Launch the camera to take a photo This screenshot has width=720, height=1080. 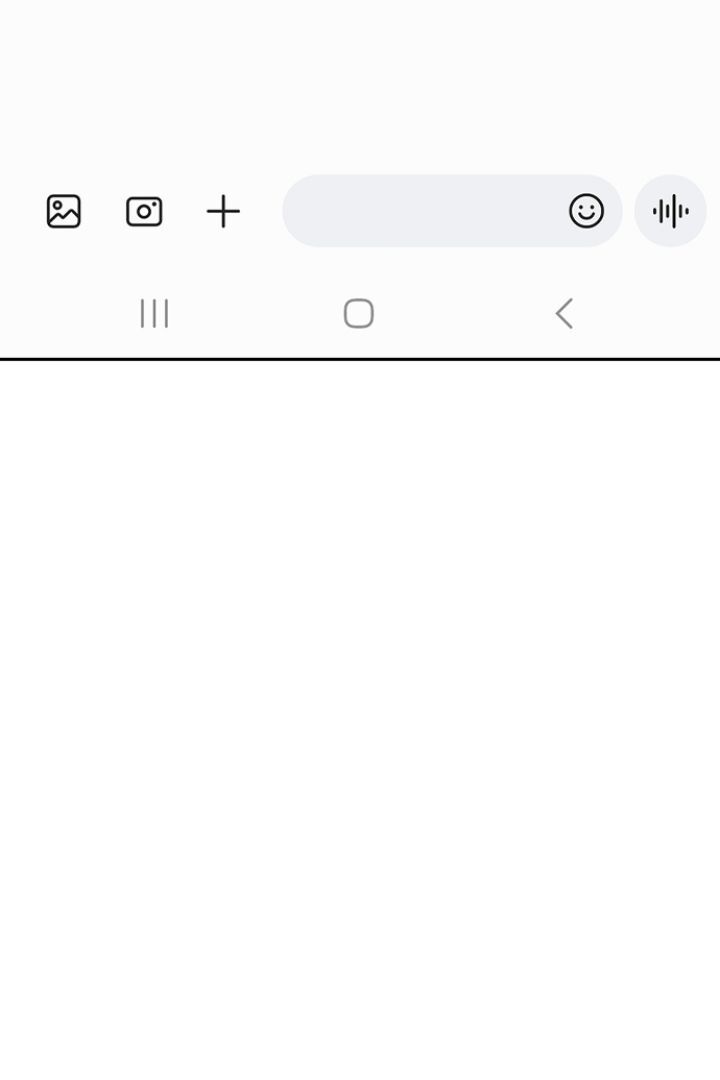tap(144, 211)
